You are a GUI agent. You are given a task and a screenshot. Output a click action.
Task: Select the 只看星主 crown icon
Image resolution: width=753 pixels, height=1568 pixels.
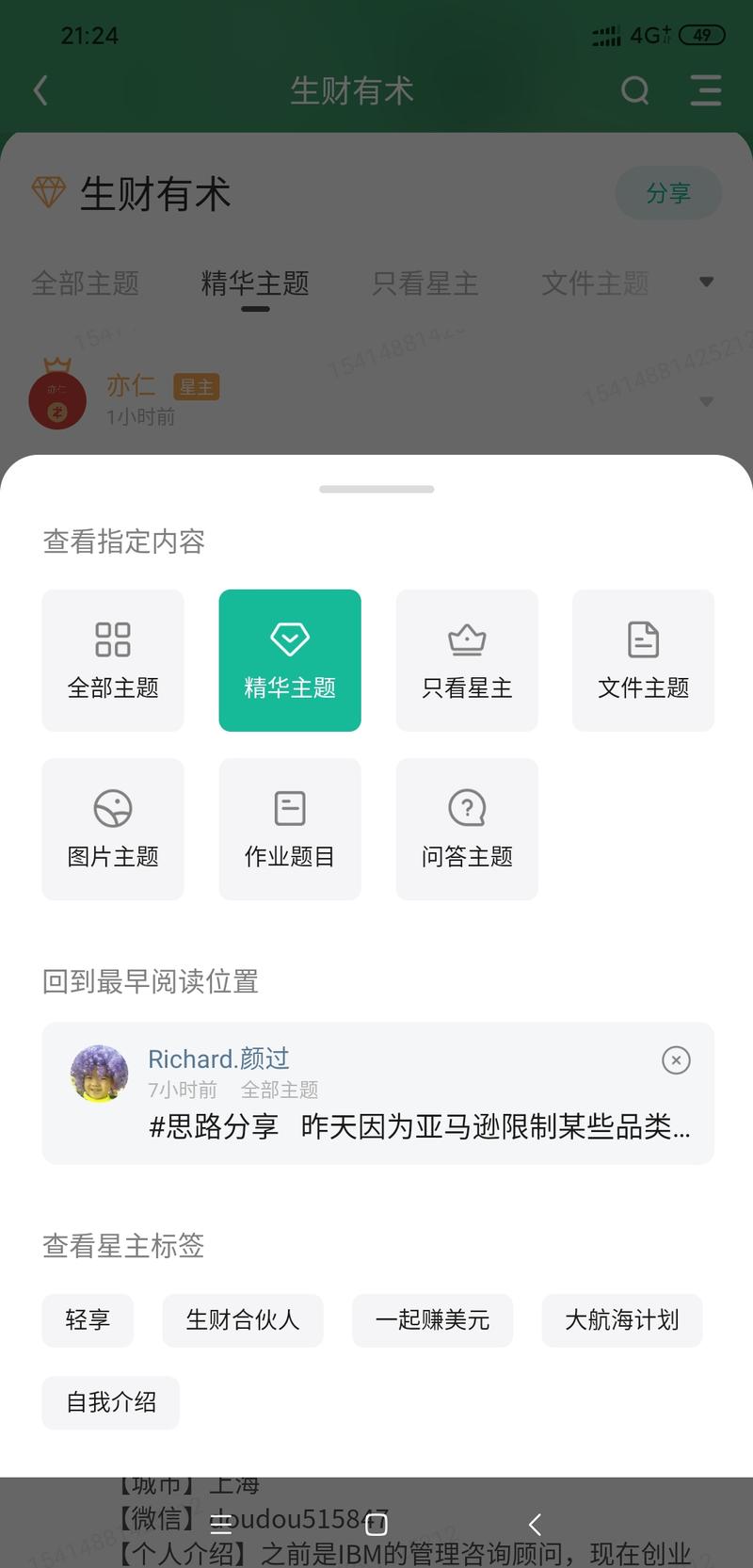[467, 639]
